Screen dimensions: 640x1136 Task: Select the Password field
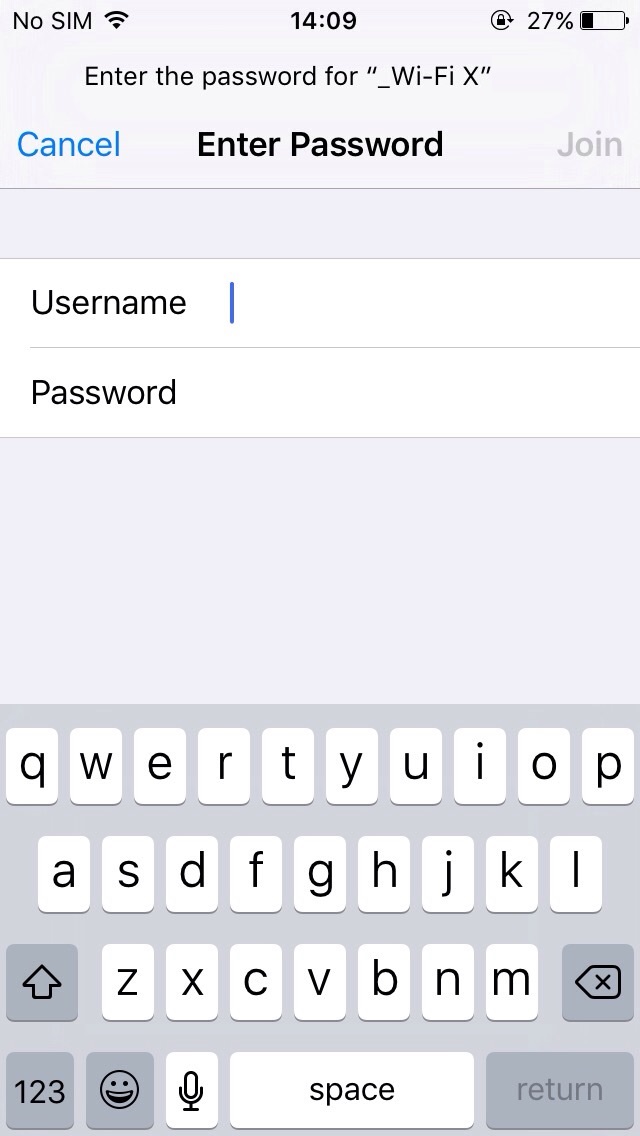320,393
